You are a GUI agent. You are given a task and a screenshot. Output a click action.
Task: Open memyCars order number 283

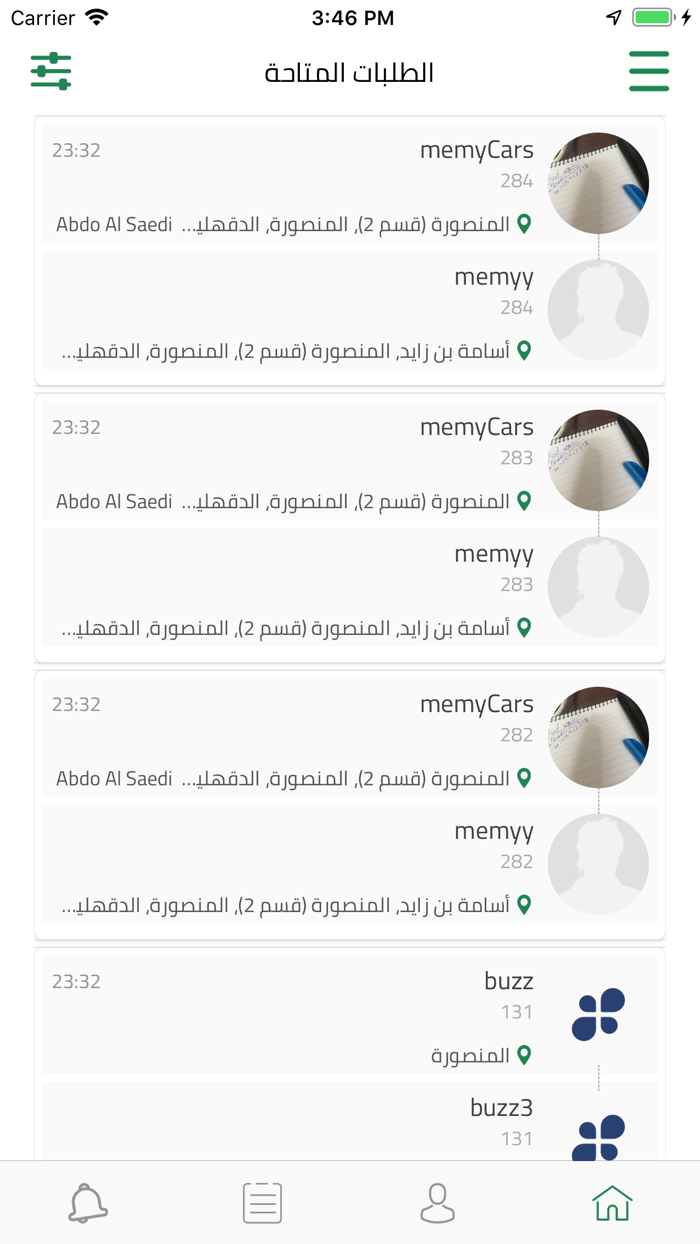pyautogui.click(x=350, y=460)
